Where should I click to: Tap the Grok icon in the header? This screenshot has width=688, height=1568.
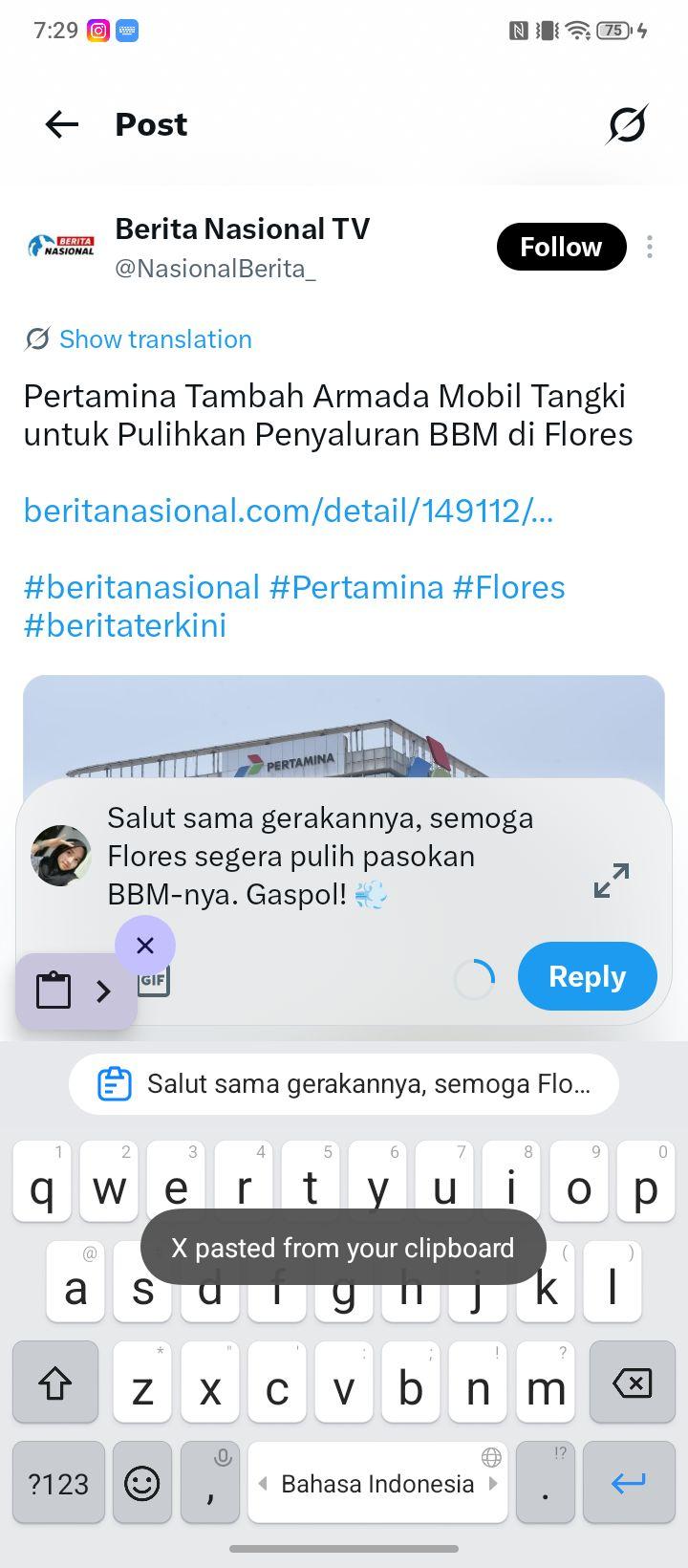627,124
